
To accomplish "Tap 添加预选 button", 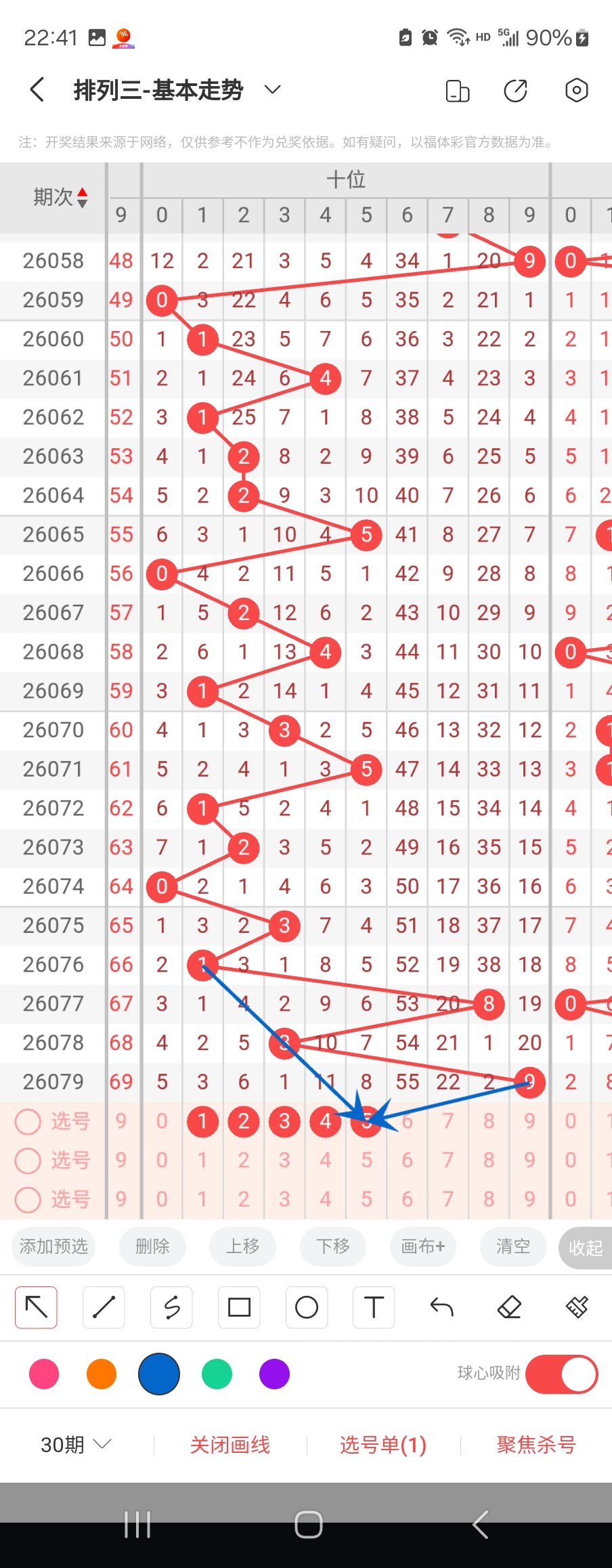I will tap(53, 1246).
